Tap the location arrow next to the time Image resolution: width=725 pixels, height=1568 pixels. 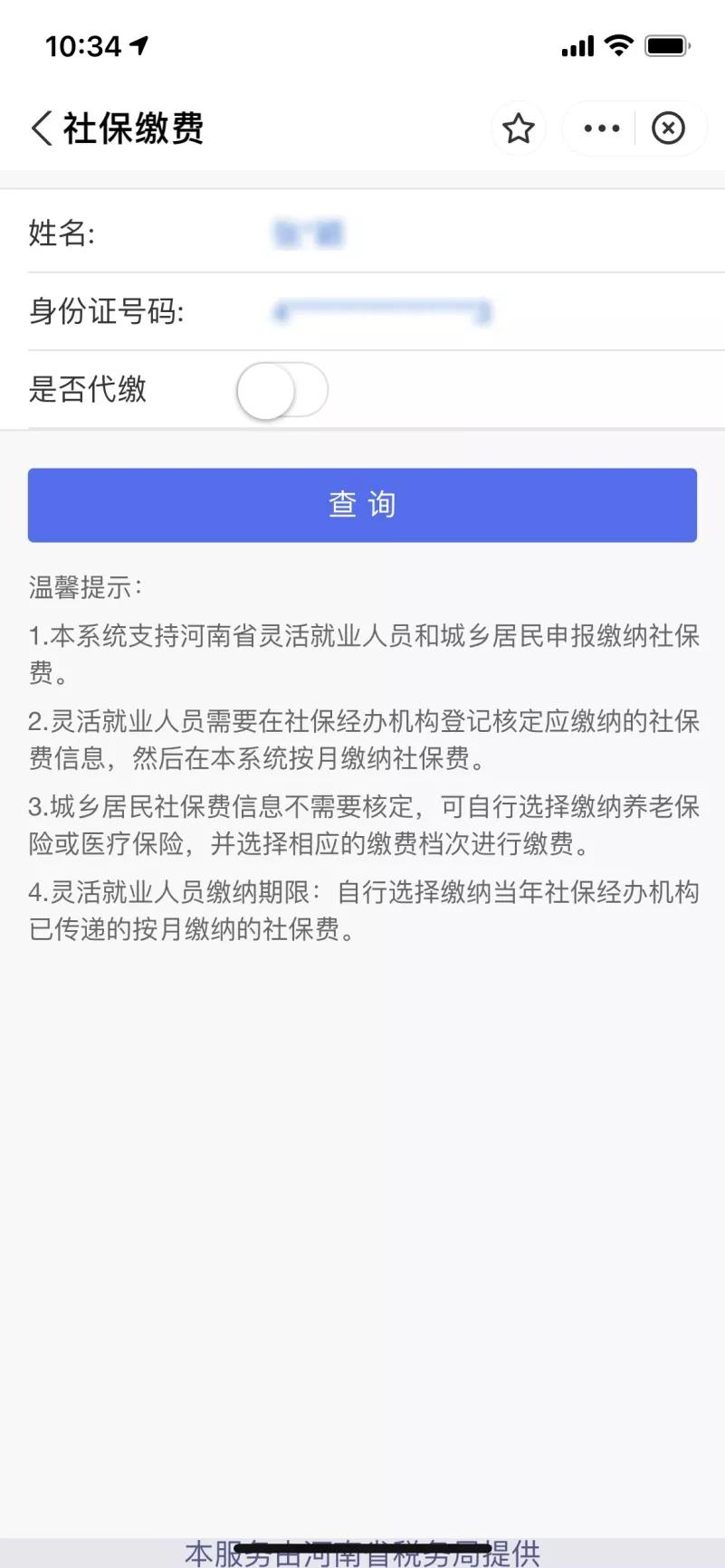[138, 44]
